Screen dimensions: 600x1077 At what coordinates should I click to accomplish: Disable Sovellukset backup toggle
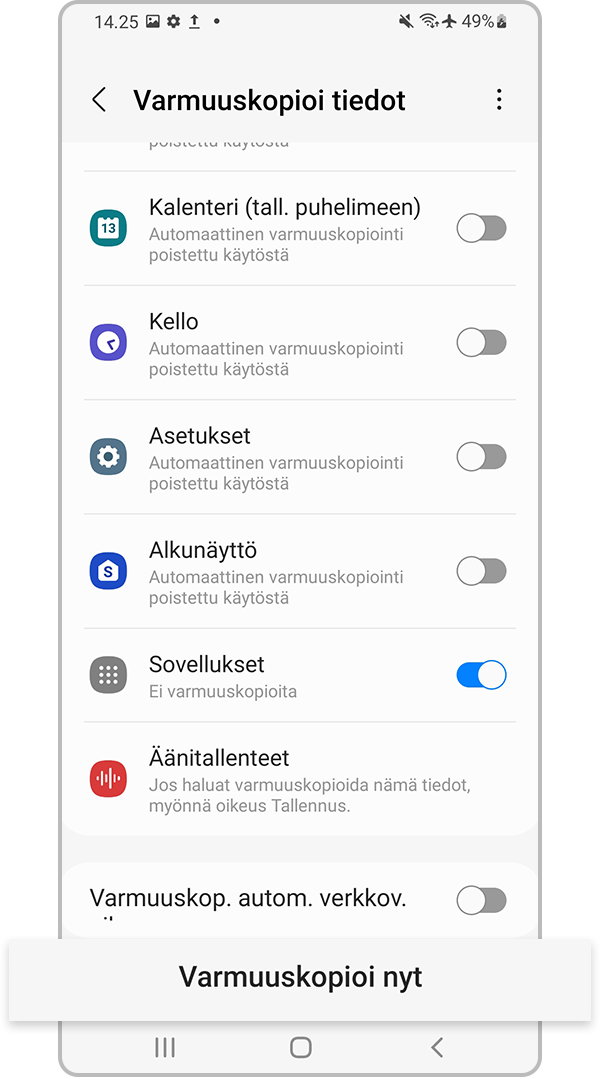click(481, 675)
